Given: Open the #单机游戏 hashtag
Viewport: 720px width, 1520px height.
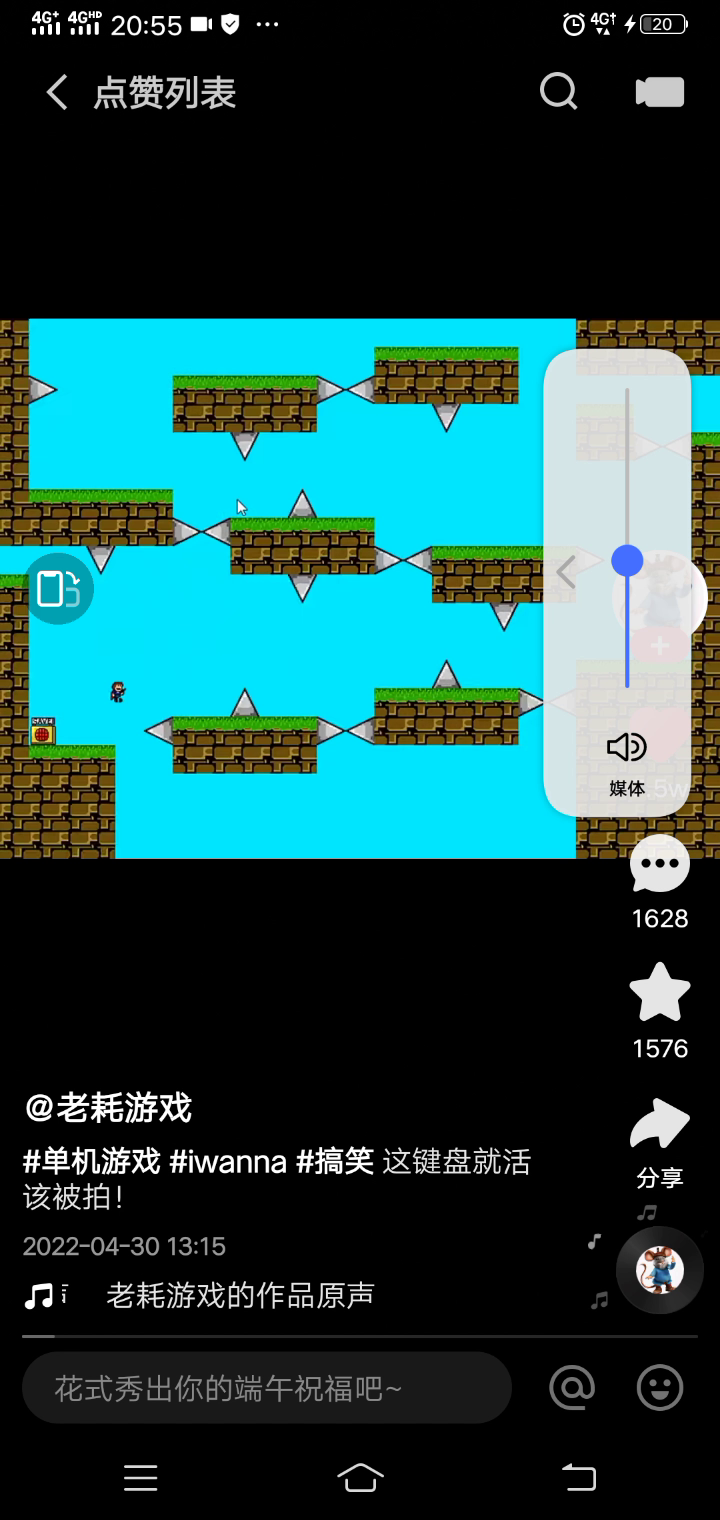Looking at the screenshot, I should pos(92,1162).
